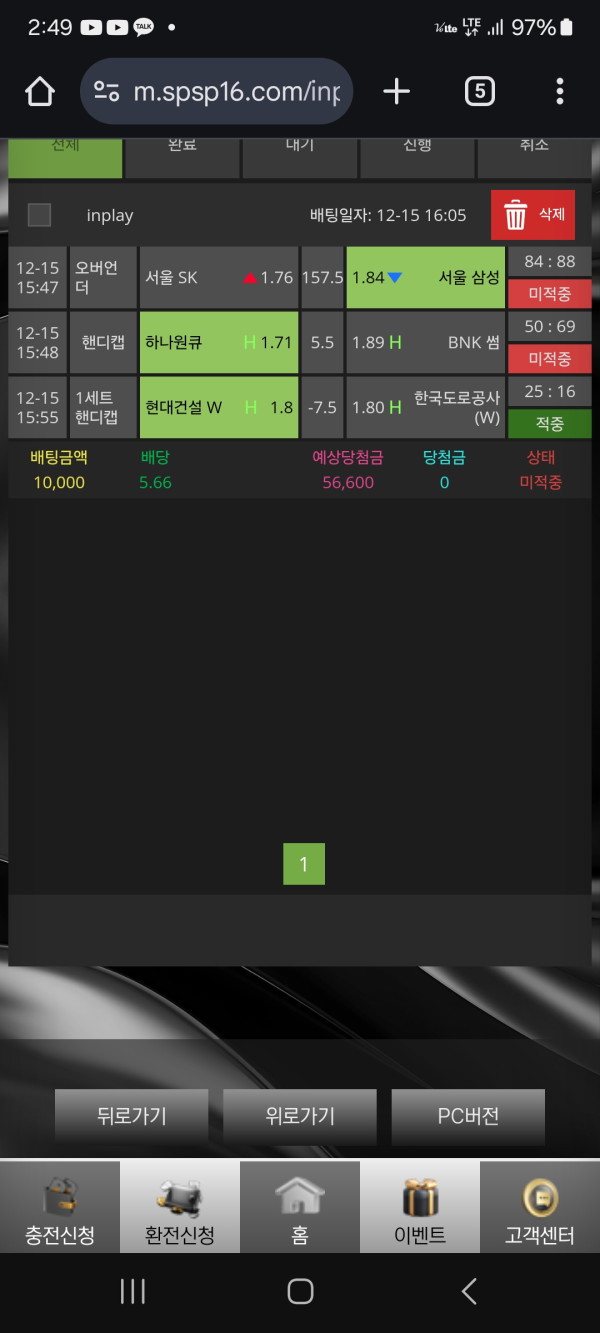The width and height of the screenshot is (600, 1333).
Task: Open a new browser tab
Action: pyautogui.click(x=397, y=92)
